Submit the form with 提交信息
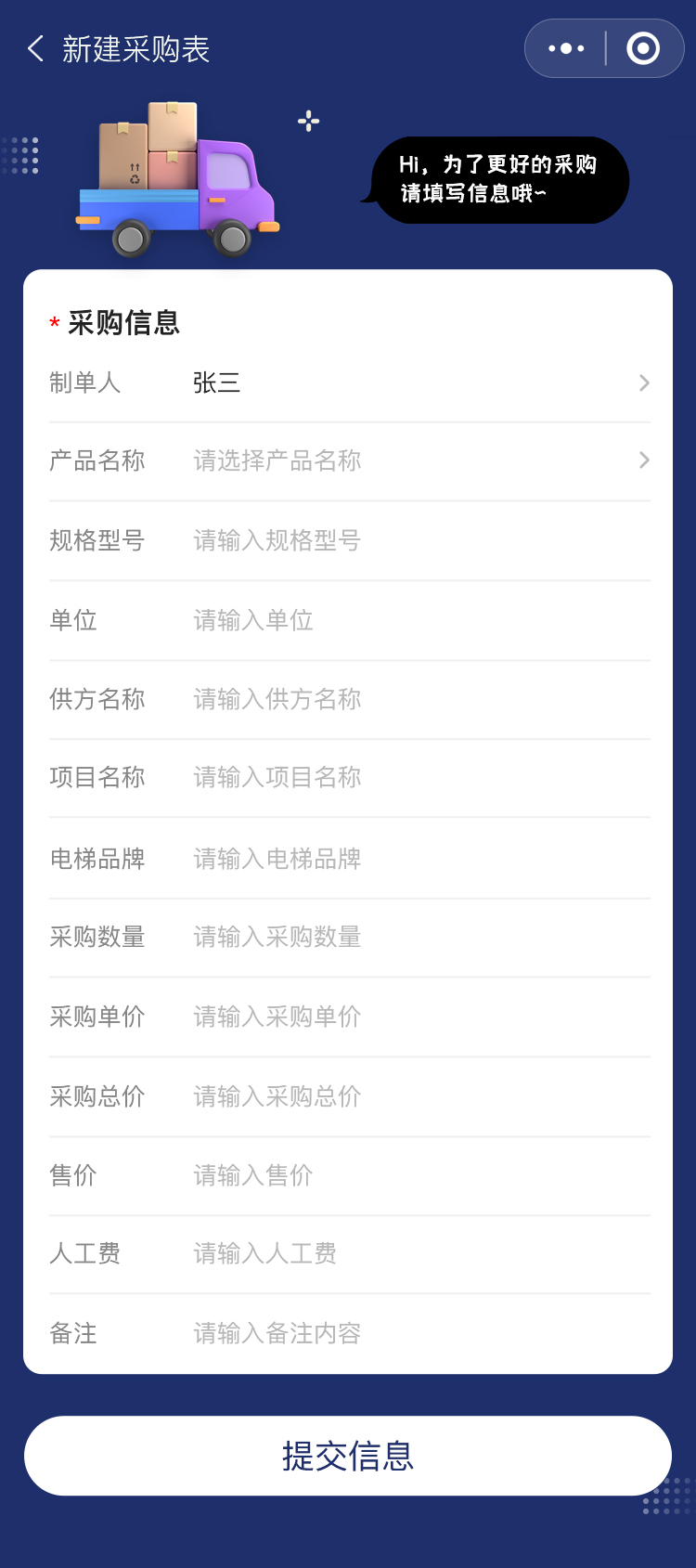 (348, 1456)
